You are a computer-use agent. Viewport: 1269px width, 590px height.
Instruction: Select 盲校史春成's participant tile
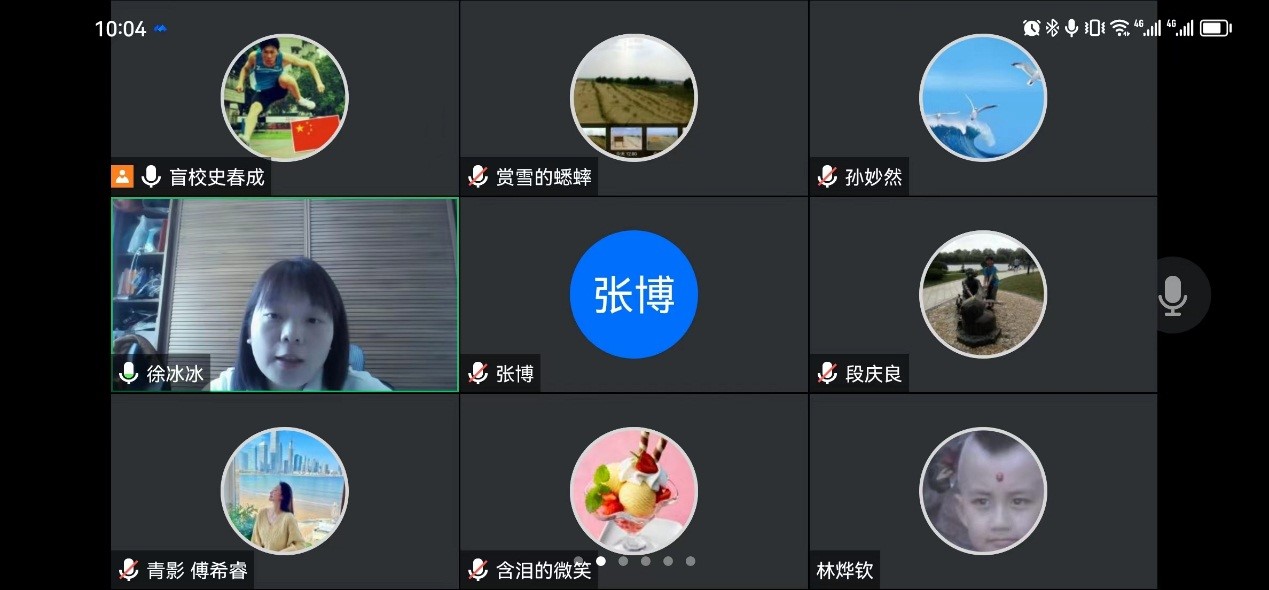pyautogui.click(x=284, y=97)
